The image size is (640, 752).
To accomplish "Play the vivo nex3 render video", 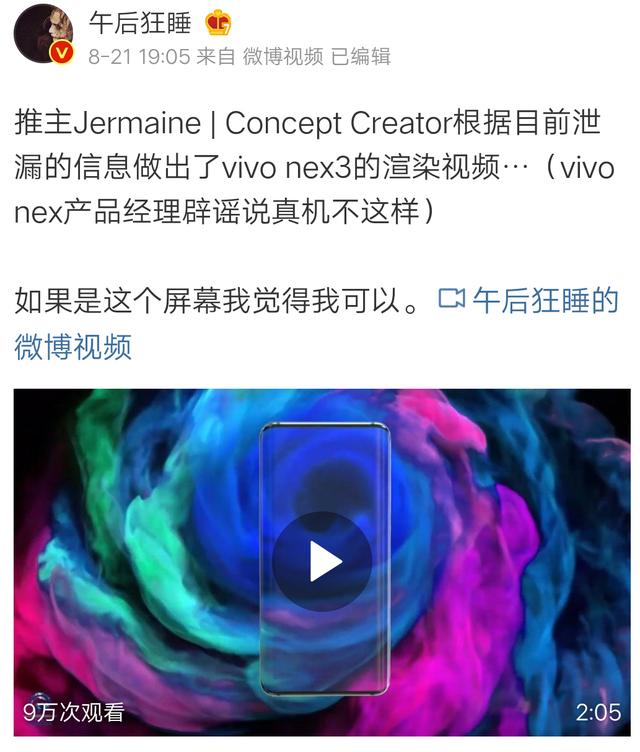I will click(322, 561).
